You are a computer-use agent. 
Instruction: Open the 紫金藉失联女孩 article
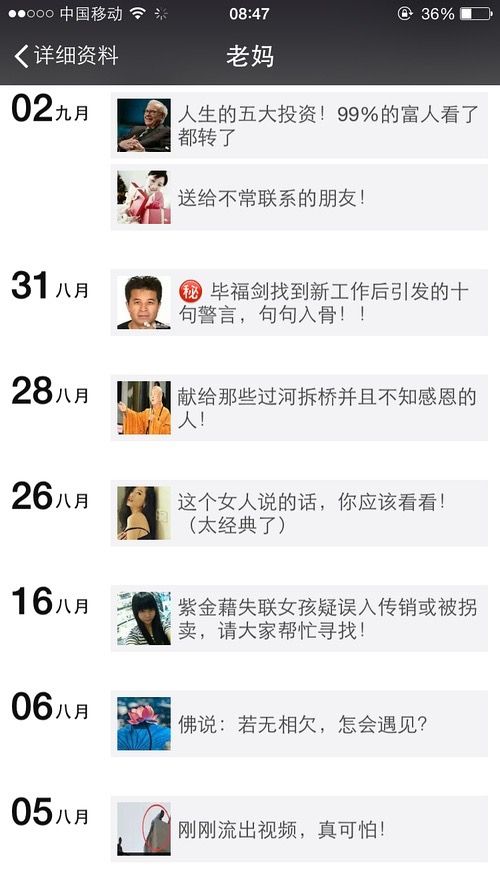299,618
